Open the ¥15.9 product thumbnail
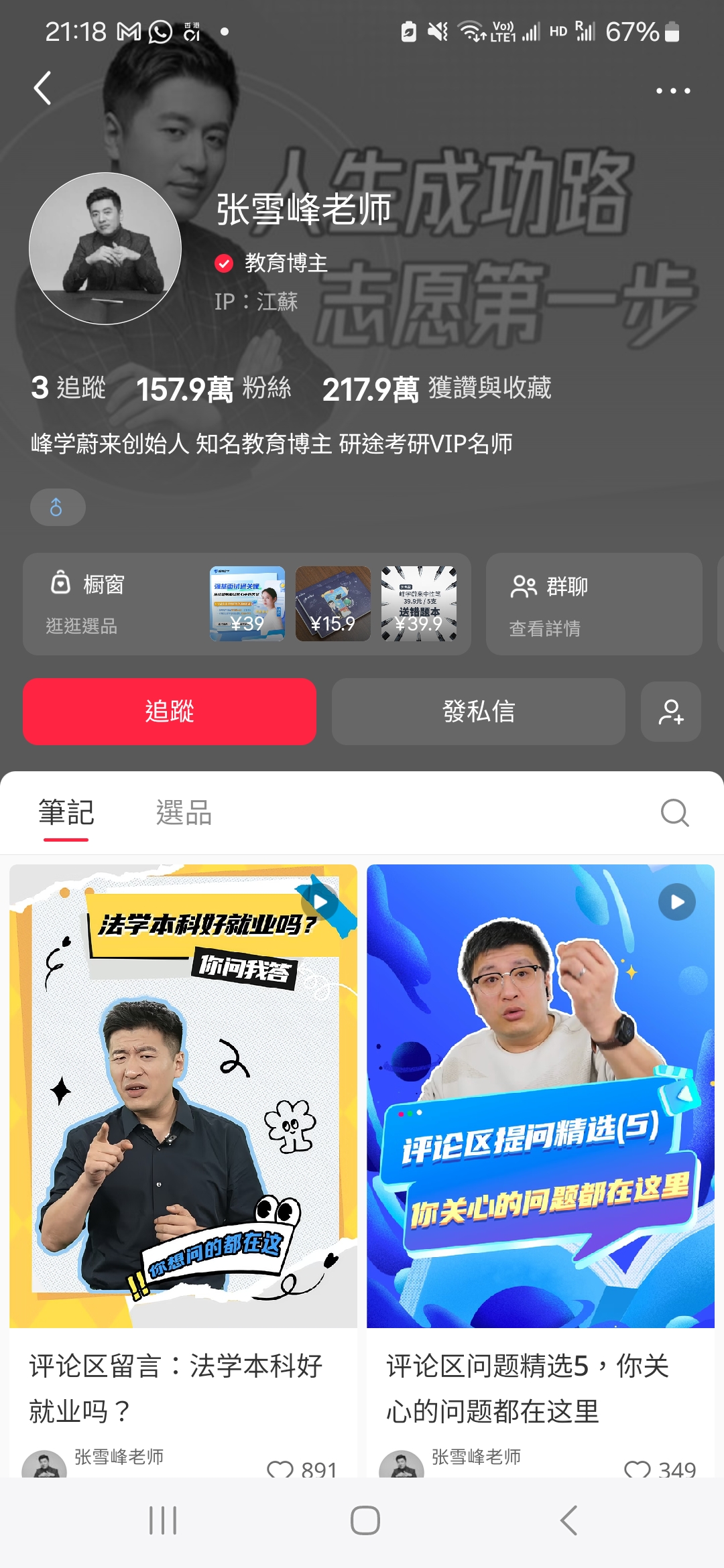Screen dimensions: 724x1568 (333, 604)
